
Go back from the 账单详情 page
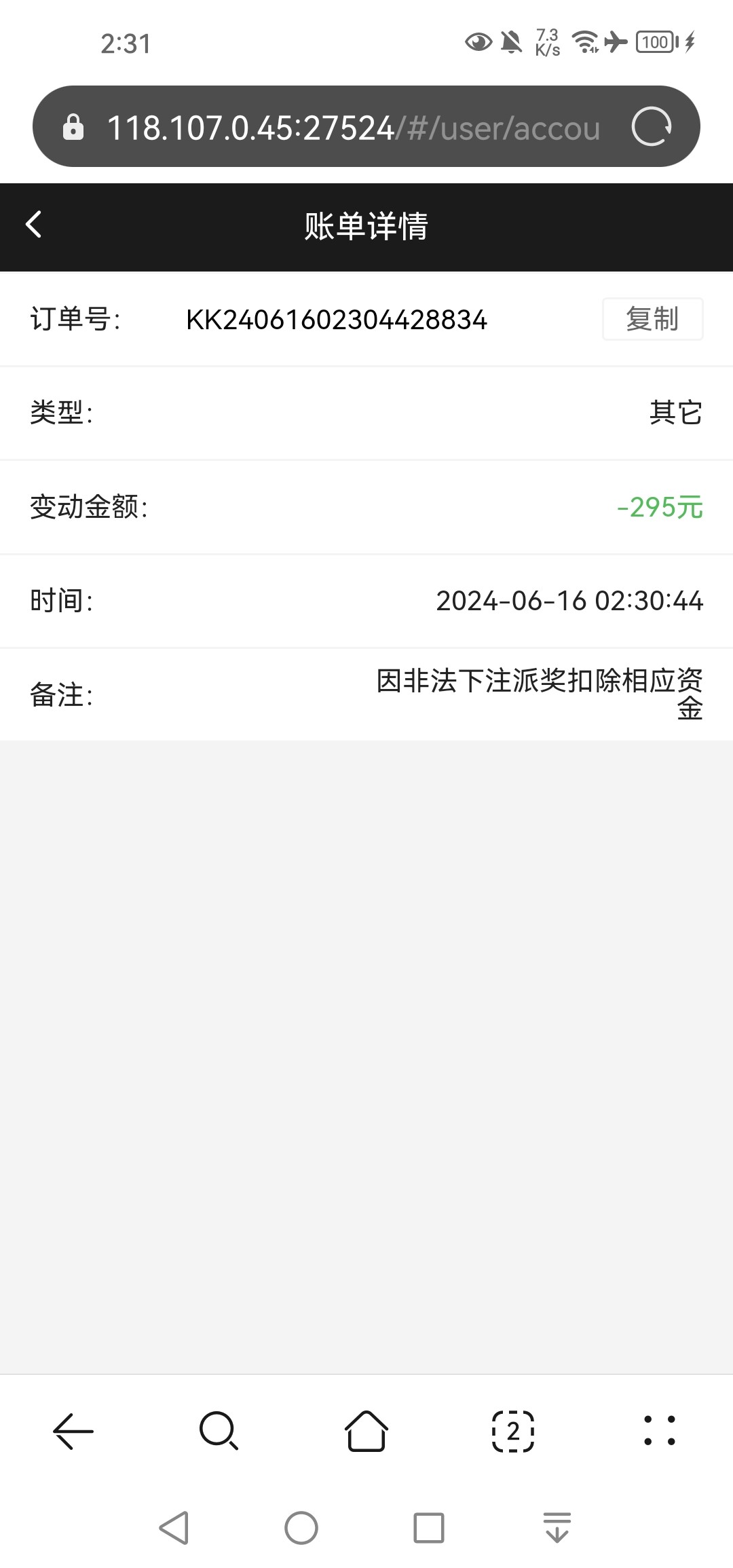[34, 225]
